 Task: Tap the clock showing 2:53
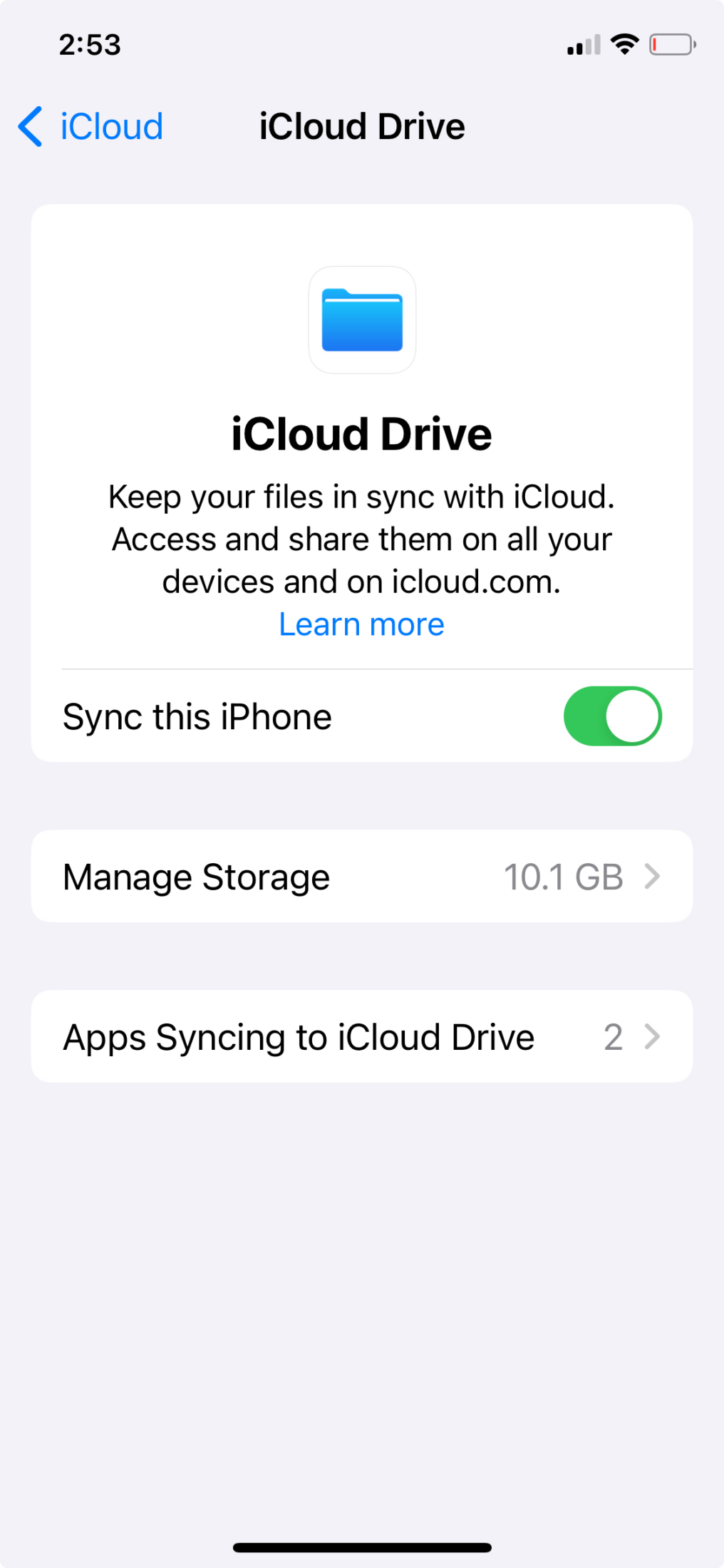click(89, 44)
